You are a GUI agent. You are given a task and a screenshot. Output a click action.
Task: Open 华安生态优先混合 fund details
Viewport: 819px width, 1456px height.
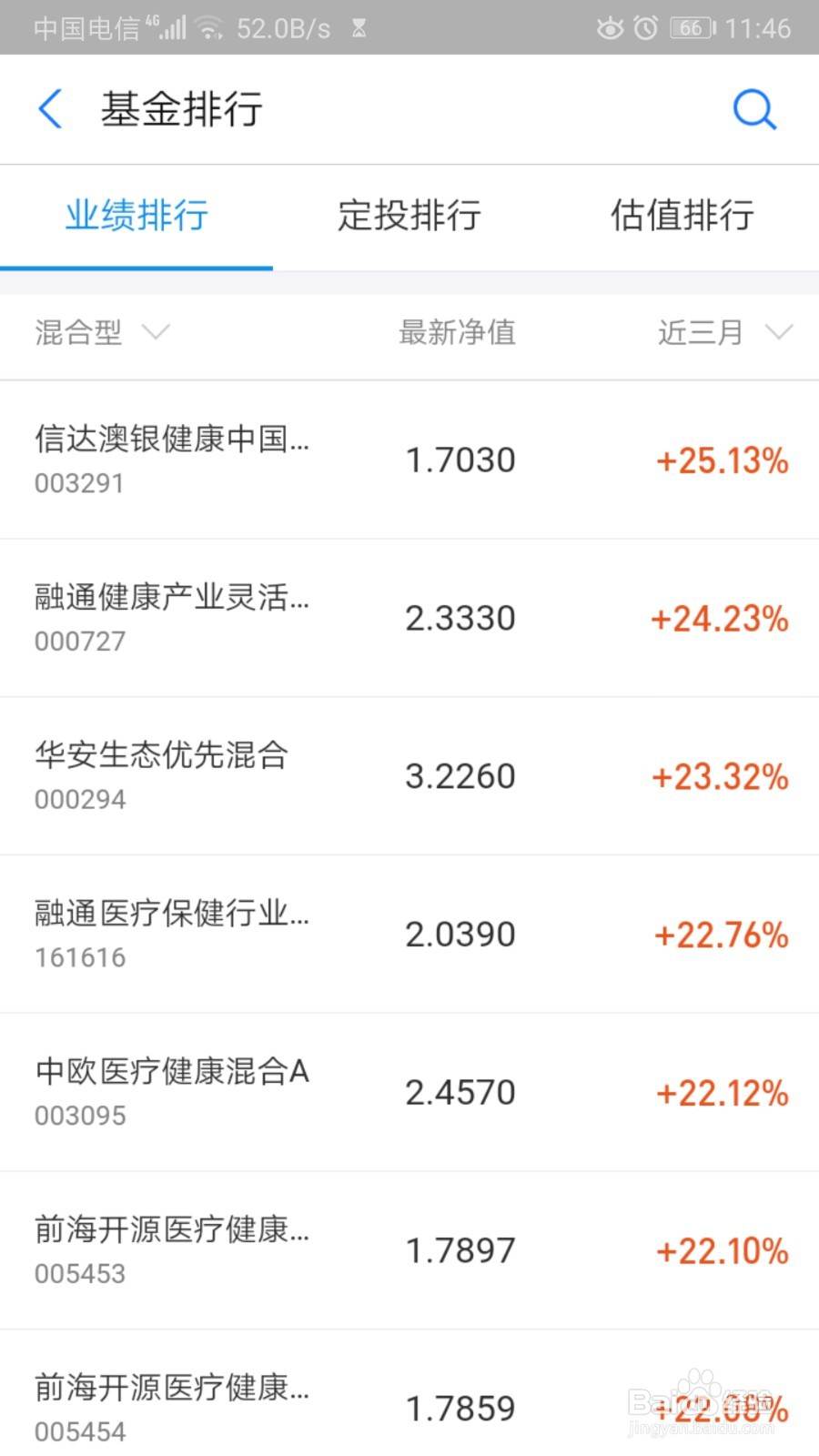409,776
